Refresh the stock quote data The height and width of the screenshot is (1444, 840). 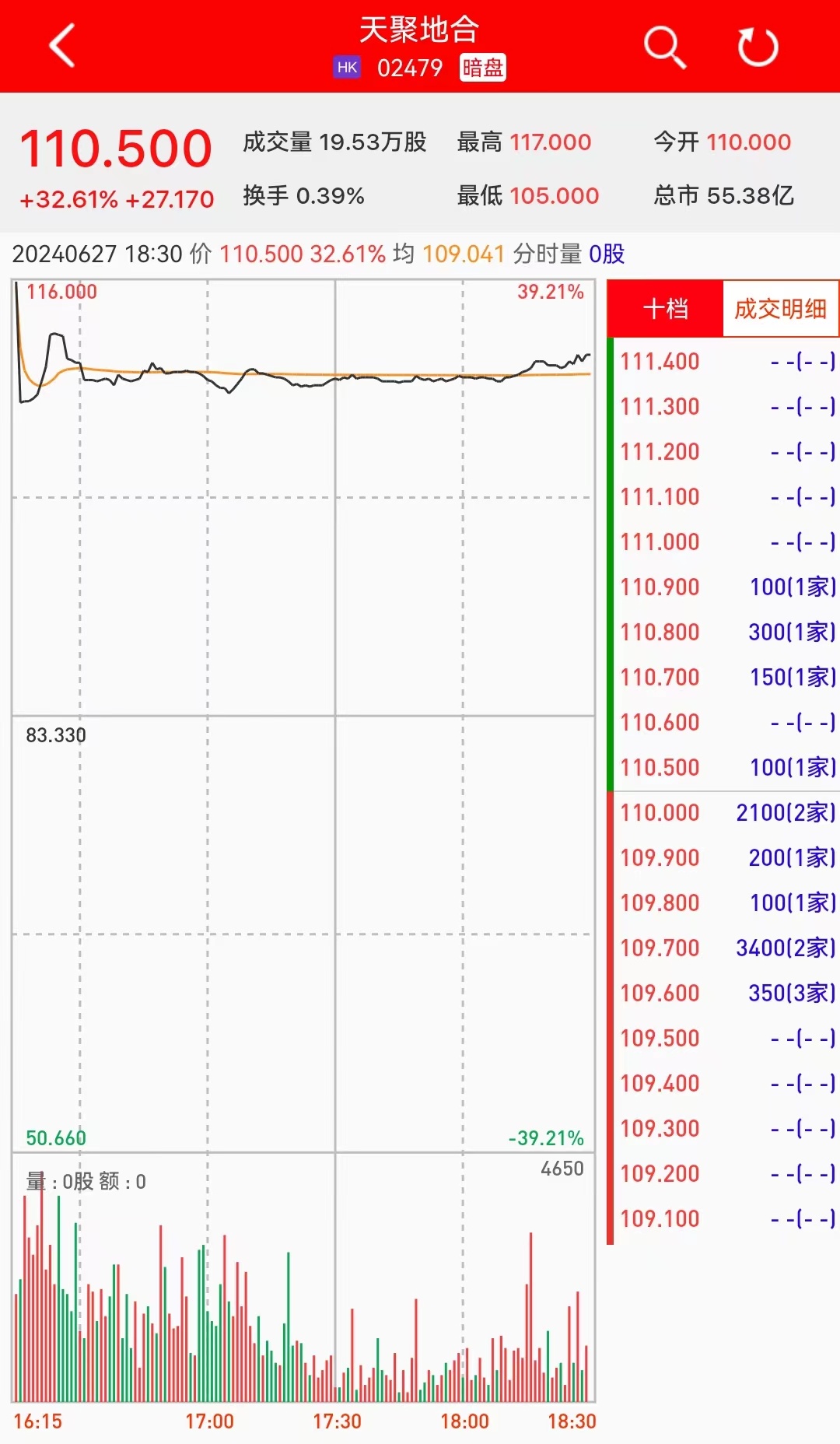tap(758, 47)
